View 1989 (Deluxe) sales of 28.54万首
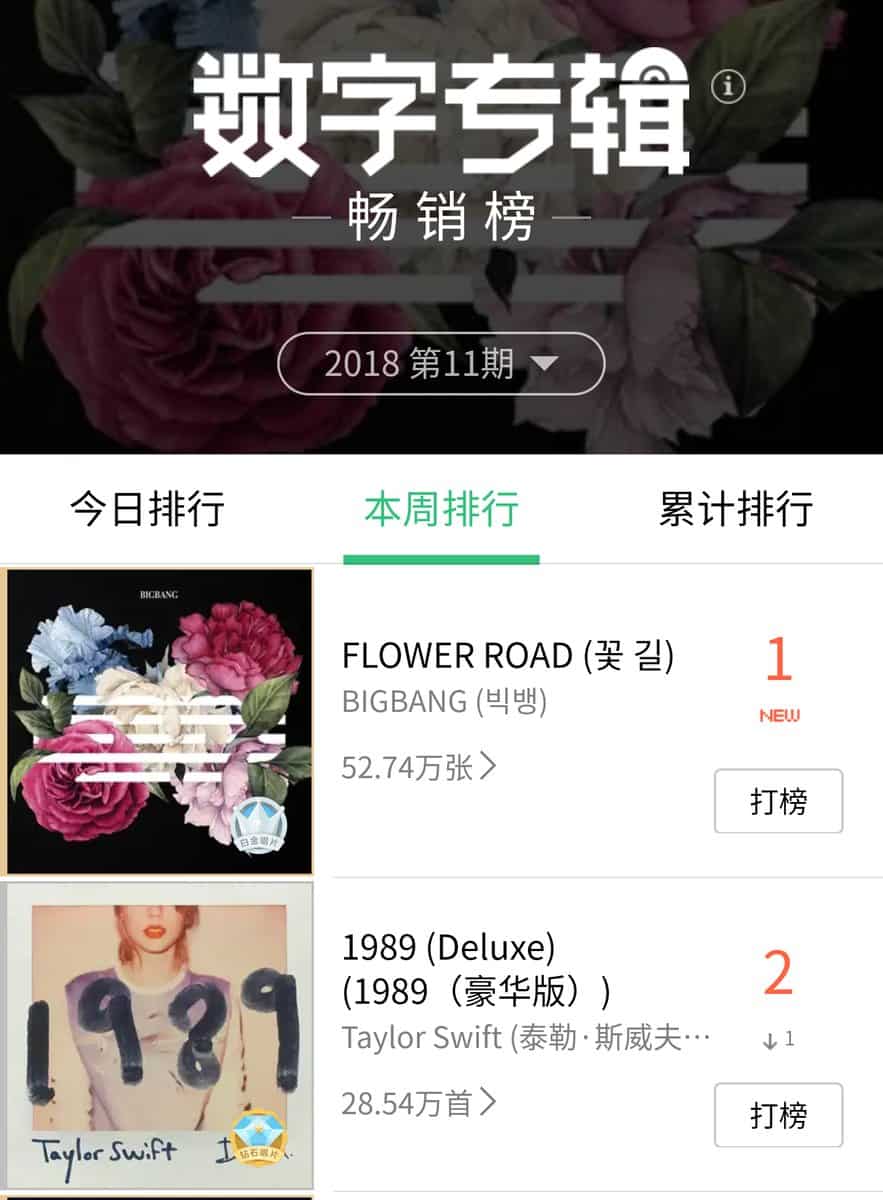Image resolution: width=883 pixels, height=1200 pixels. [x=419, y=1103]
